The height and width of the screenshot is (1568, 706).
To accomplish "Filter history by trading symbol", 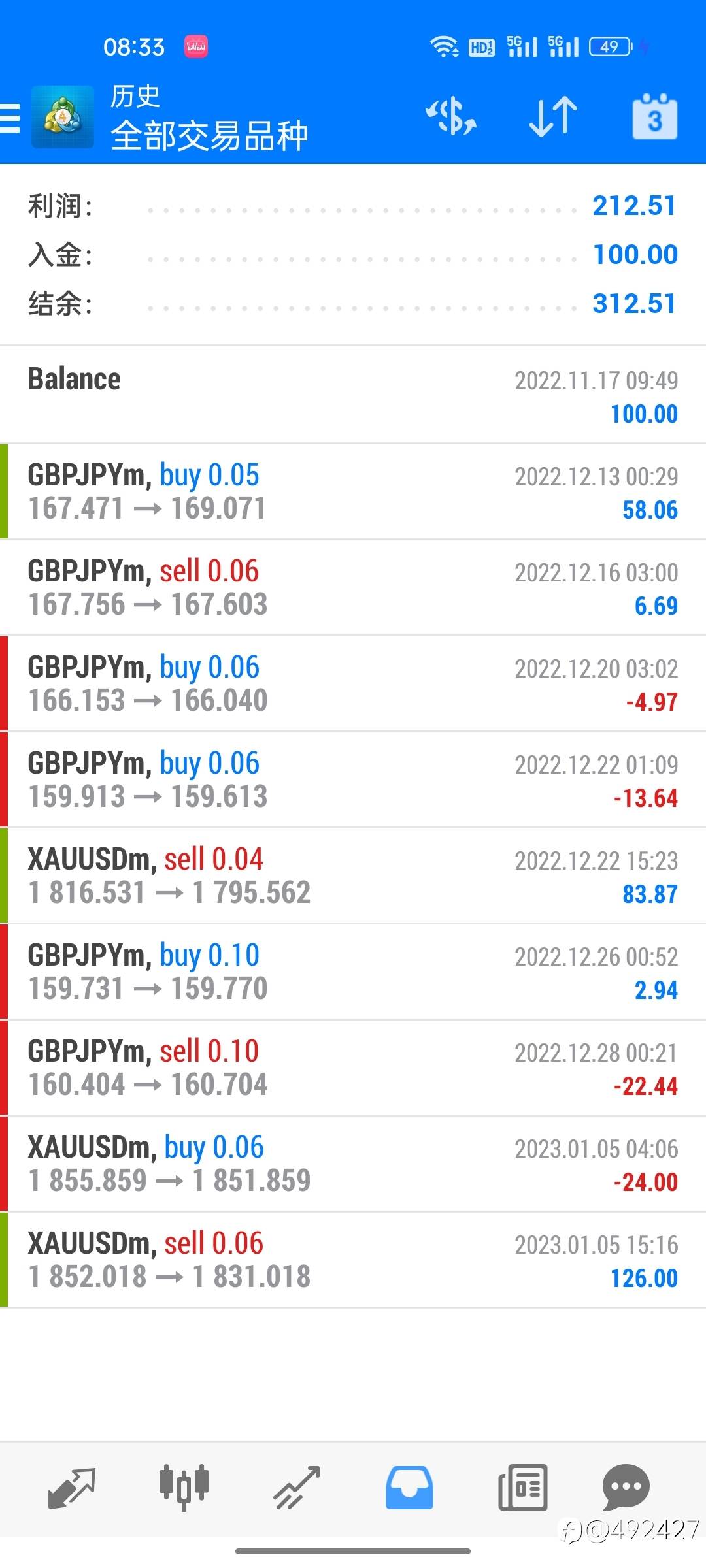I will [450, 118].
